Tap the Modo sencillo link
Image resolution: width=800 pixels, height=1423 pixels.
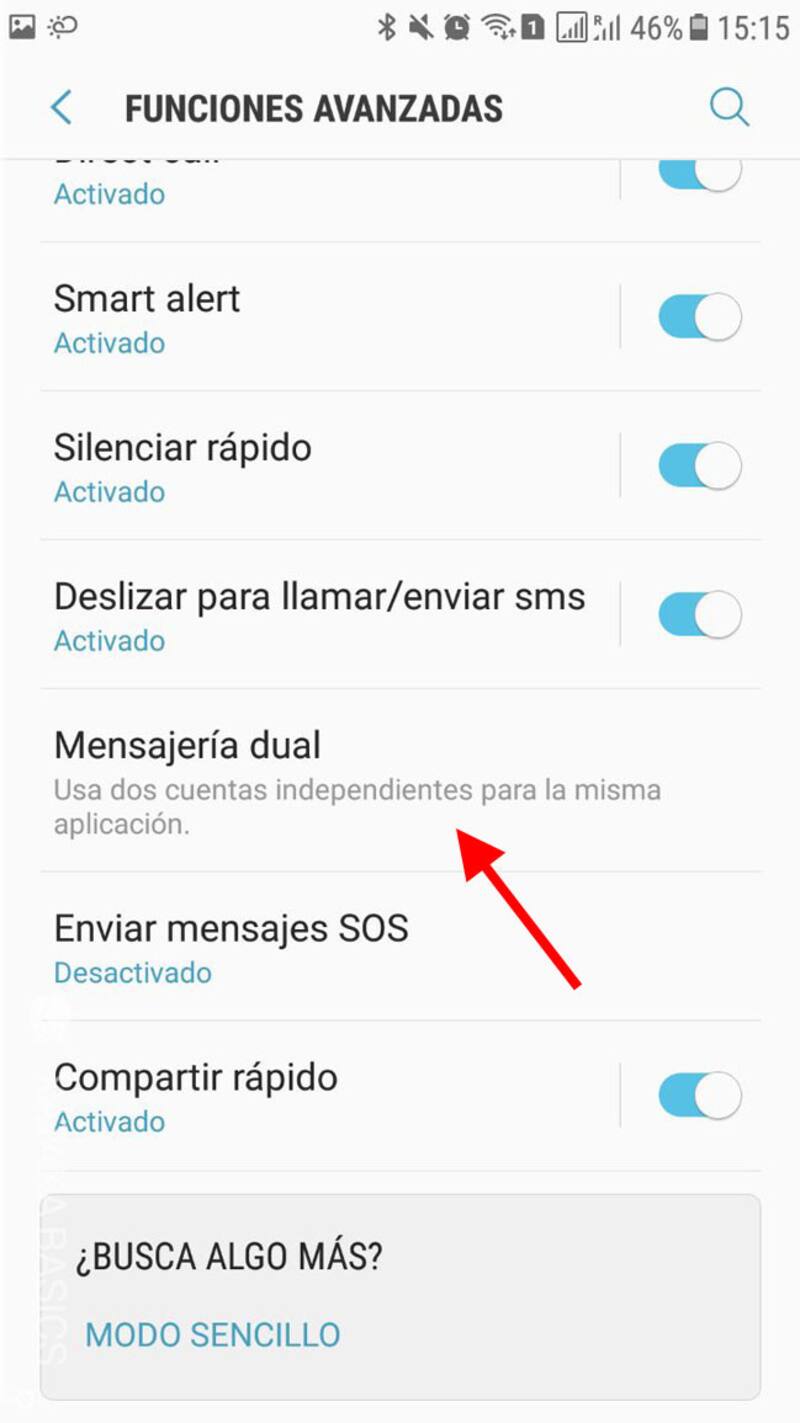pyautogui.click(x=213, y=1334)
